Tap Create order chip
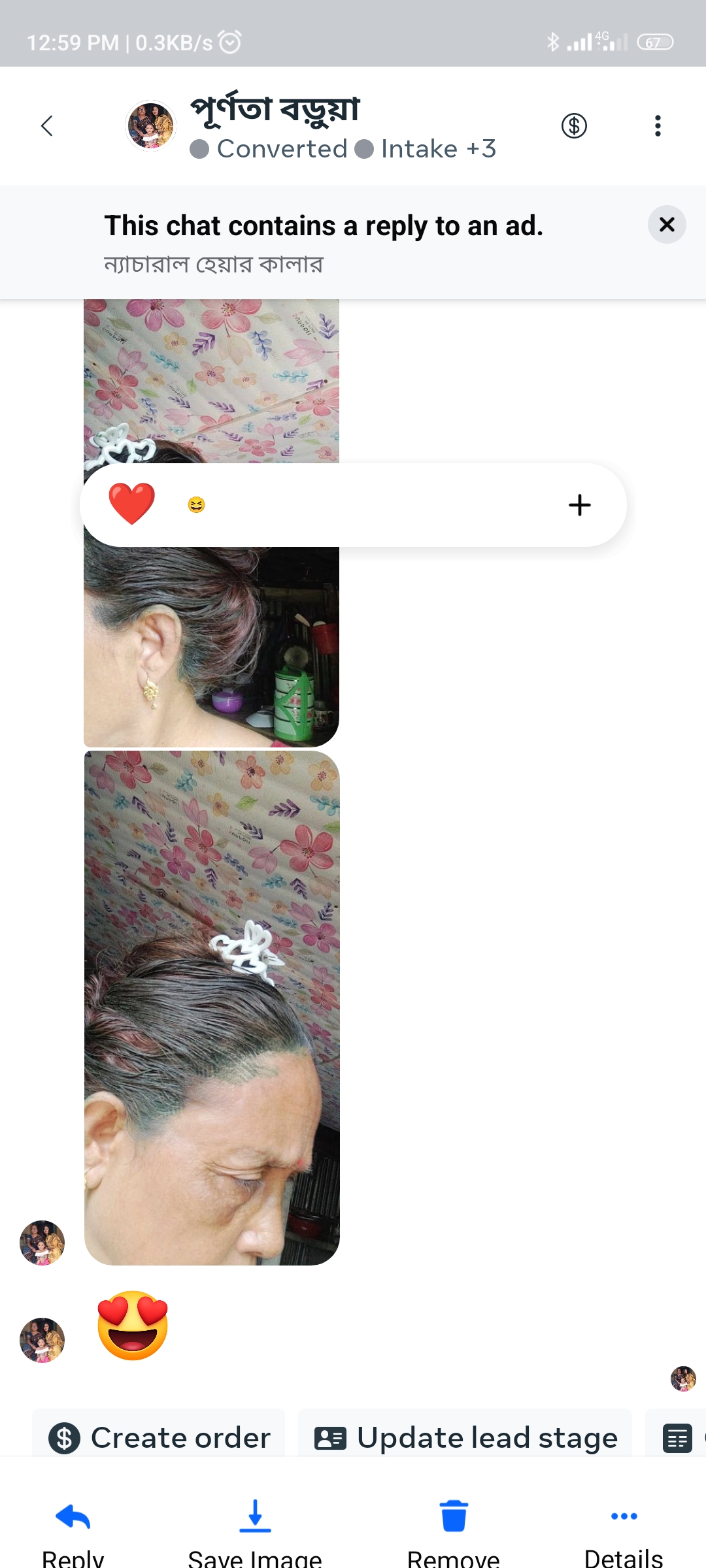This screenshot has width=706, height=1568. (x=159, y=1437)
